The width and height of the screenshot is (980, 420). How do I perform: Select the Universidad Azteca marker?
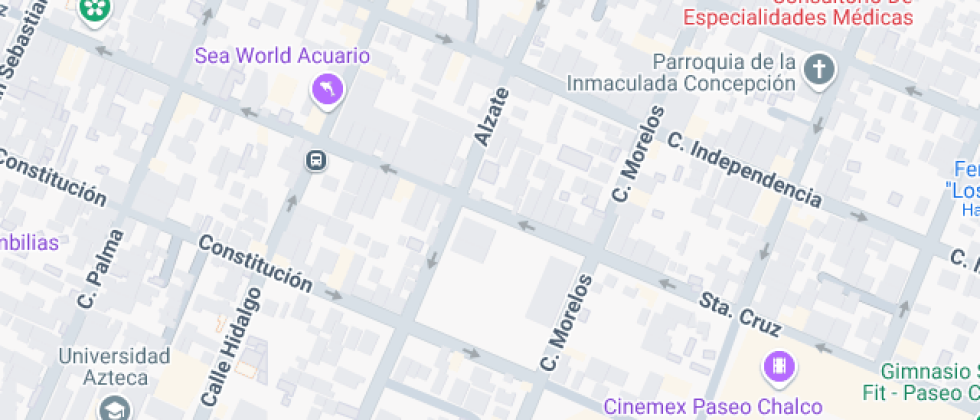(115, 409)
